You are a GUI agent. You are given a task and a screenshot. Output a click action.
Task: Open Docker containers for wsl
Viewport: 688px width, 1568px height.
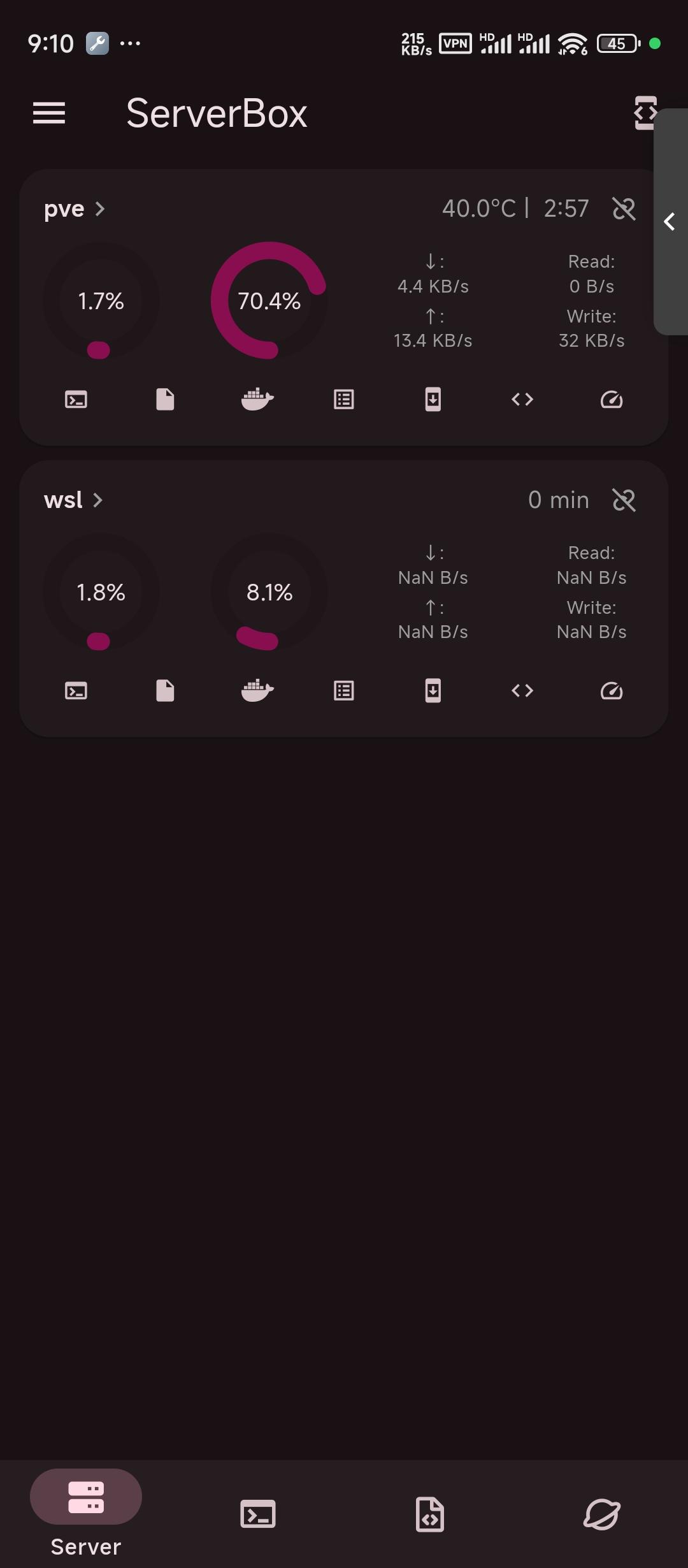pyautogui.click(x=257, y=691)
